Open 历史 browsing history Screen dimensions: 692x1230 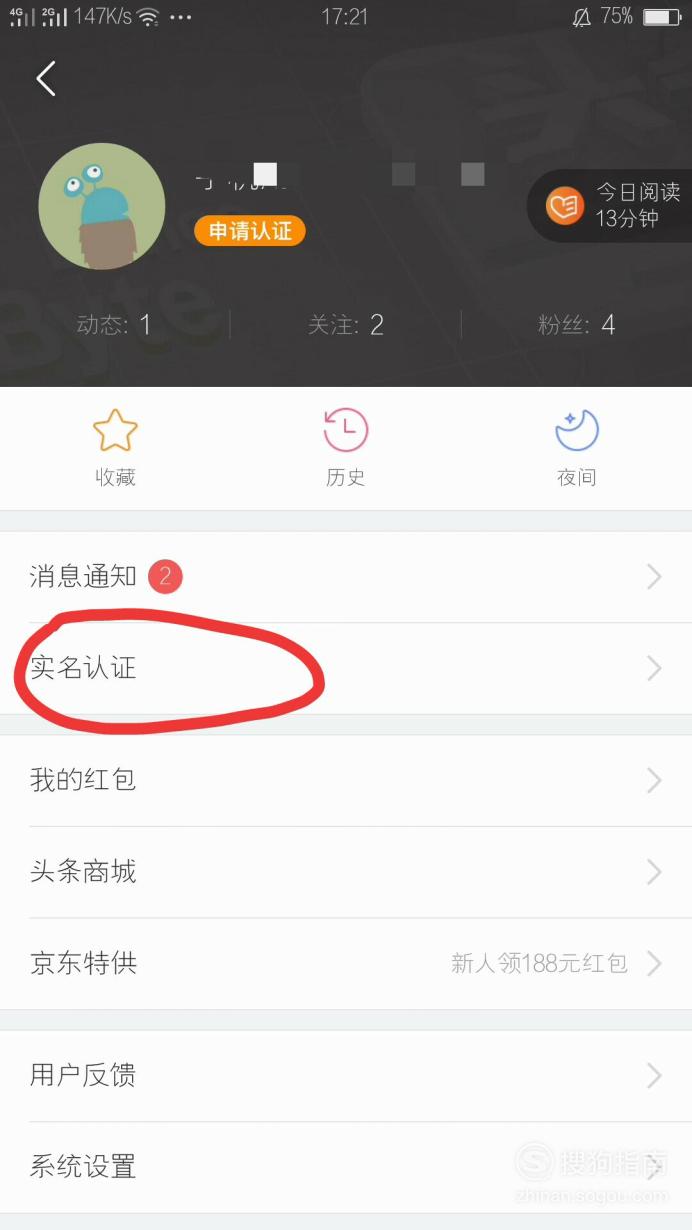click(x=346, y=448)
